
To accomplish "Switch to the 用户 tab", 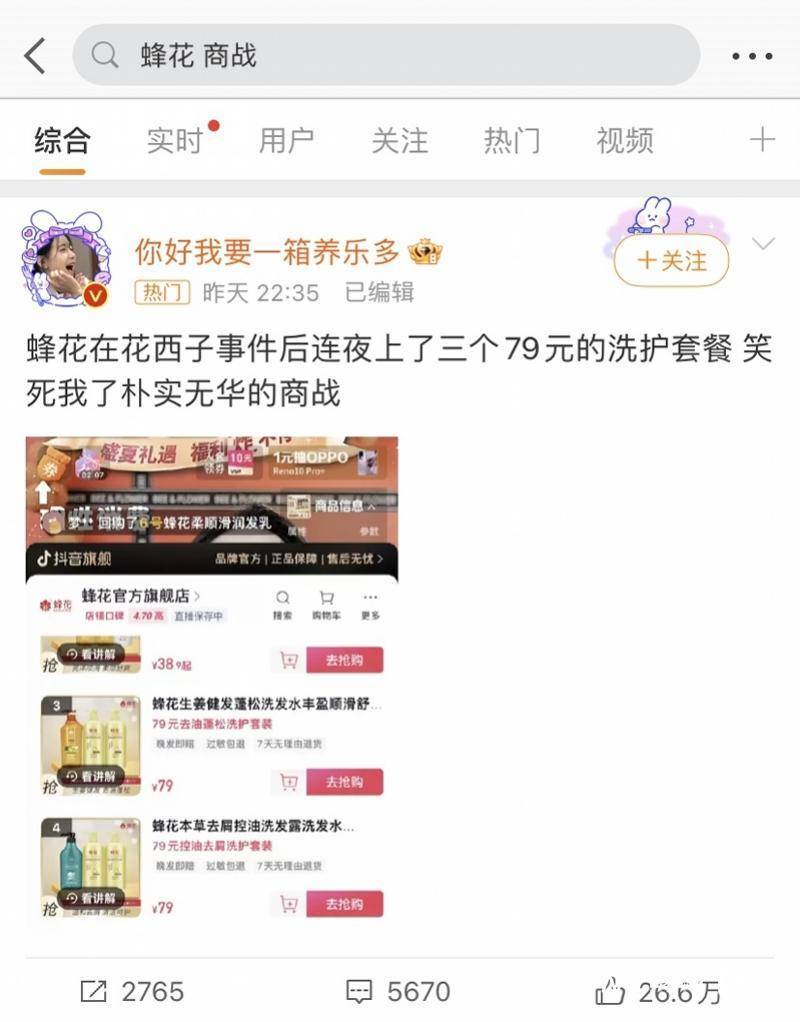I will 286,141.
